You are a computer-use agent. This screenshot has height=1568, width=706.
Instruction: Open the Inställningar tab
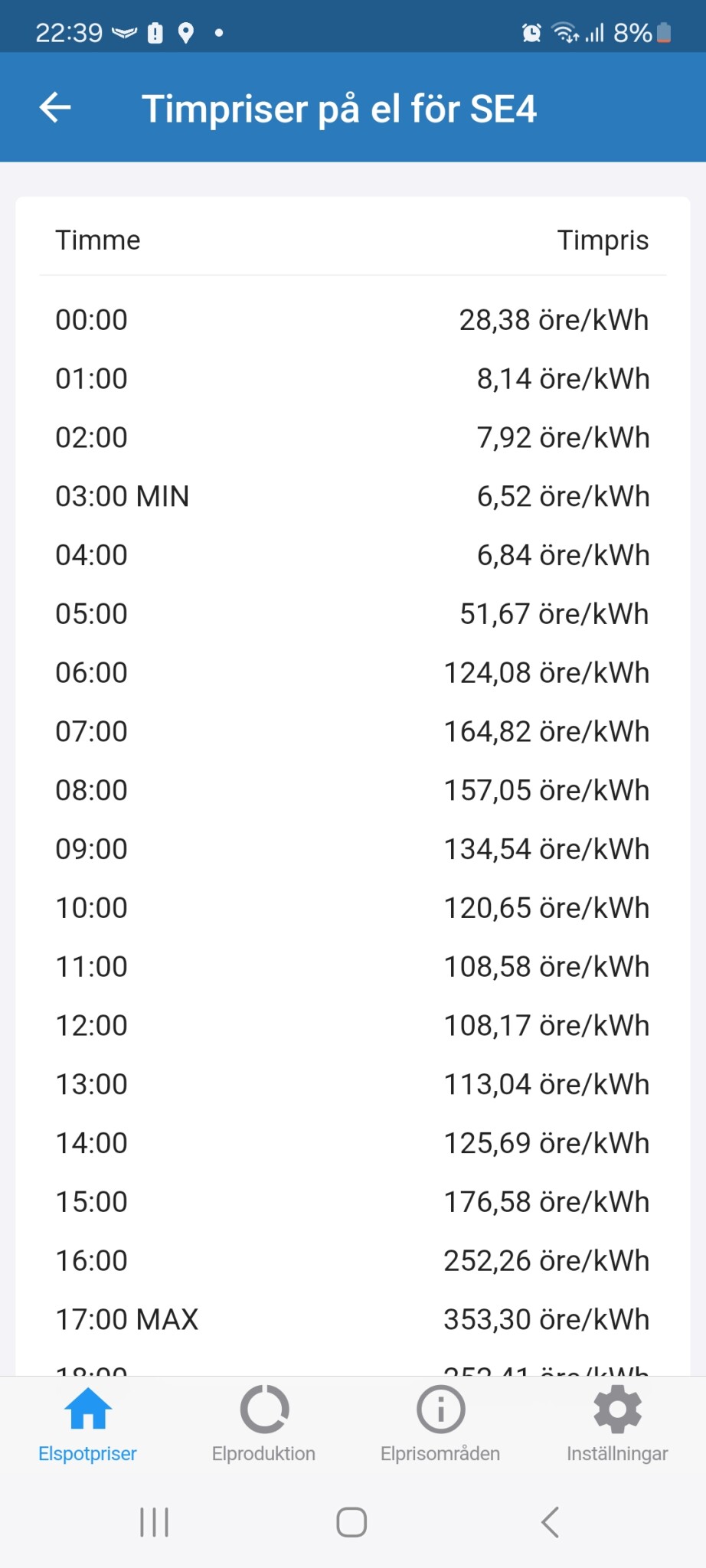pos(617,1423)
